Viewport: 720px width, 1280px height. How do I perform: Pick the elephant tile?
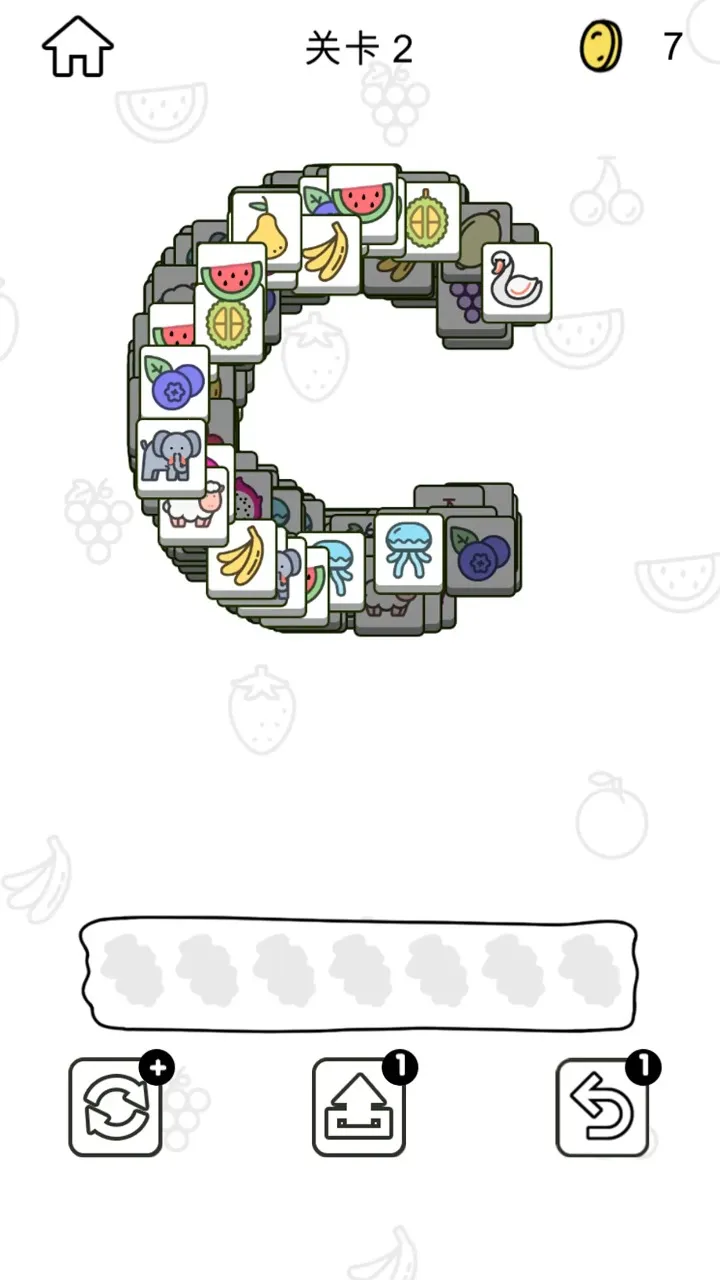click(171, 458)
